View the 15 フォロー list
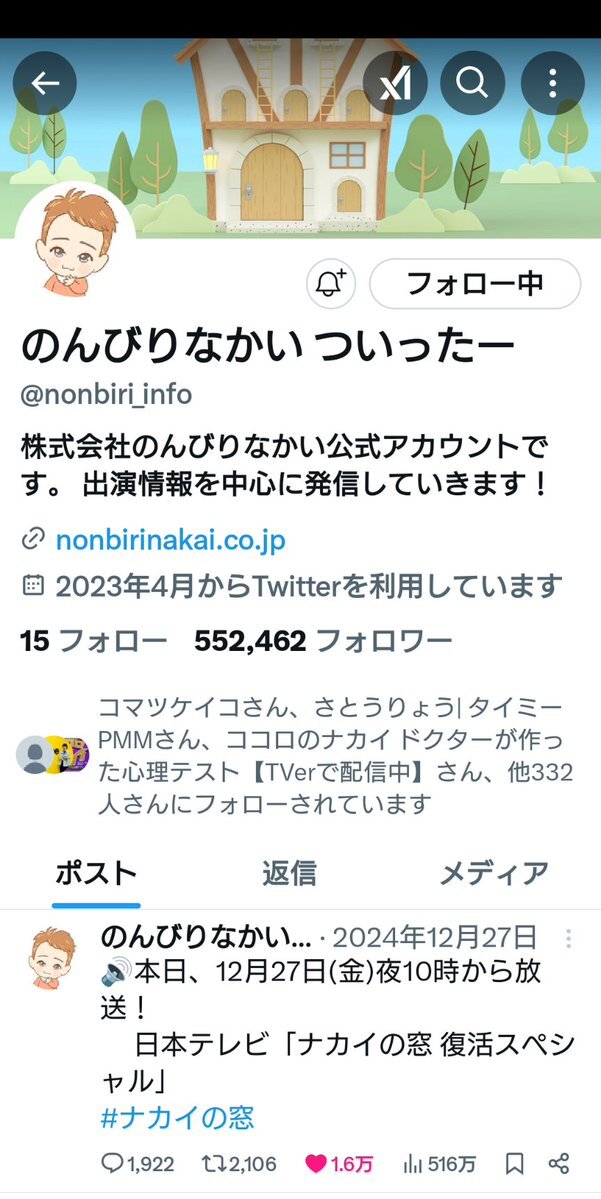601x1199 pixels. [x=93, y=641]
